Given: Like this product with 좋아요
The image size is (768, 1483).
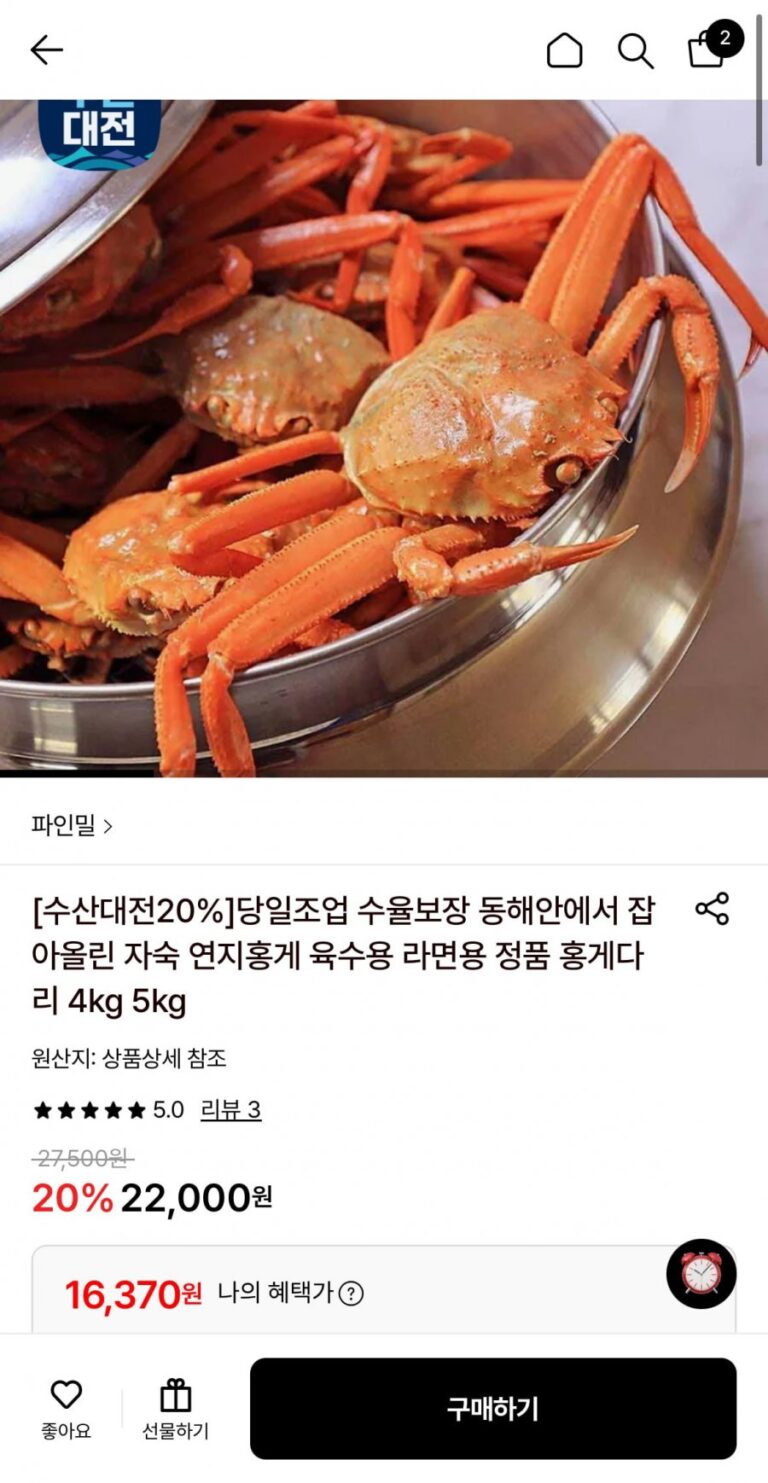Looking at the screenshot, I should coord(66,1408).
